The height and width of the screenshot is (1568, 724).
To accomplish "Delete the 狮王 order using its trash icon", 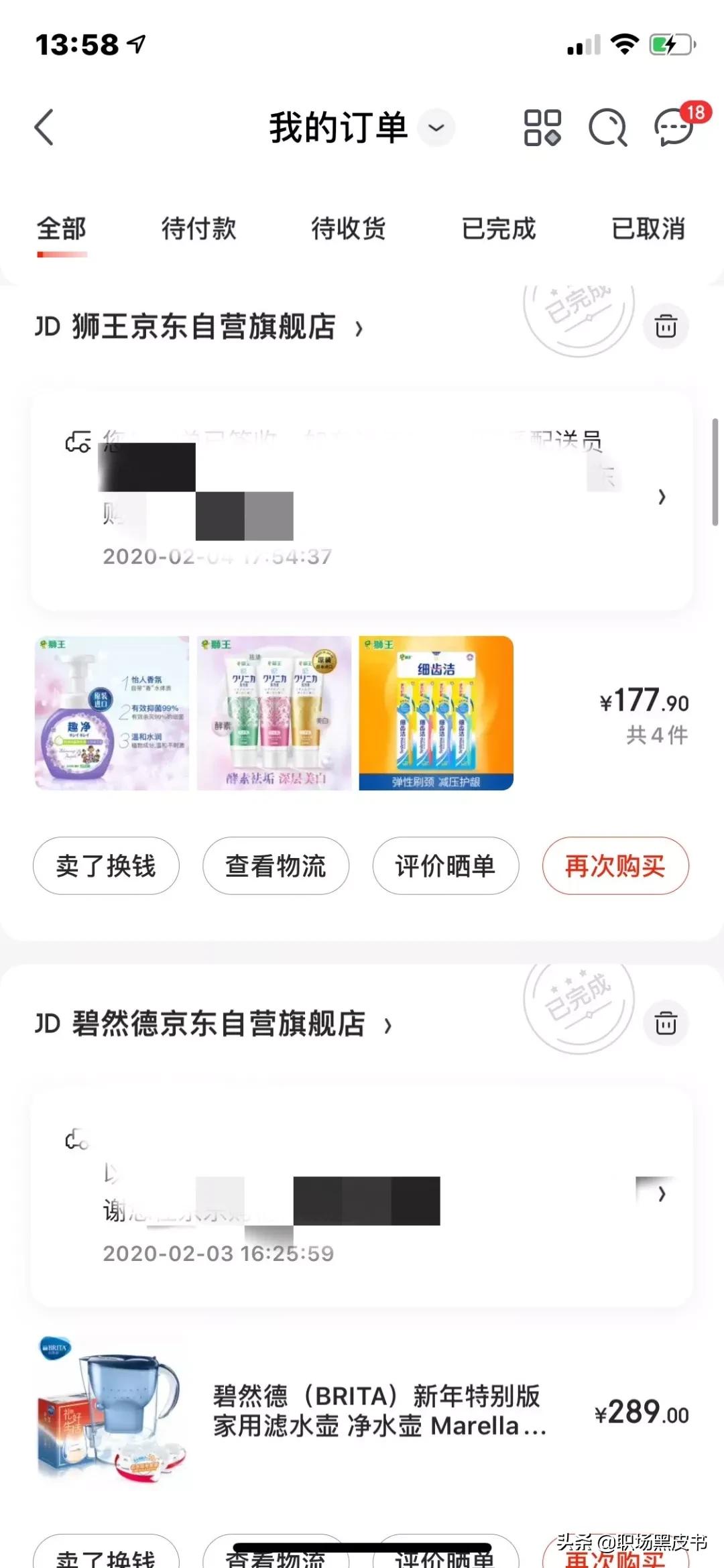I will [x=664, y=326].
